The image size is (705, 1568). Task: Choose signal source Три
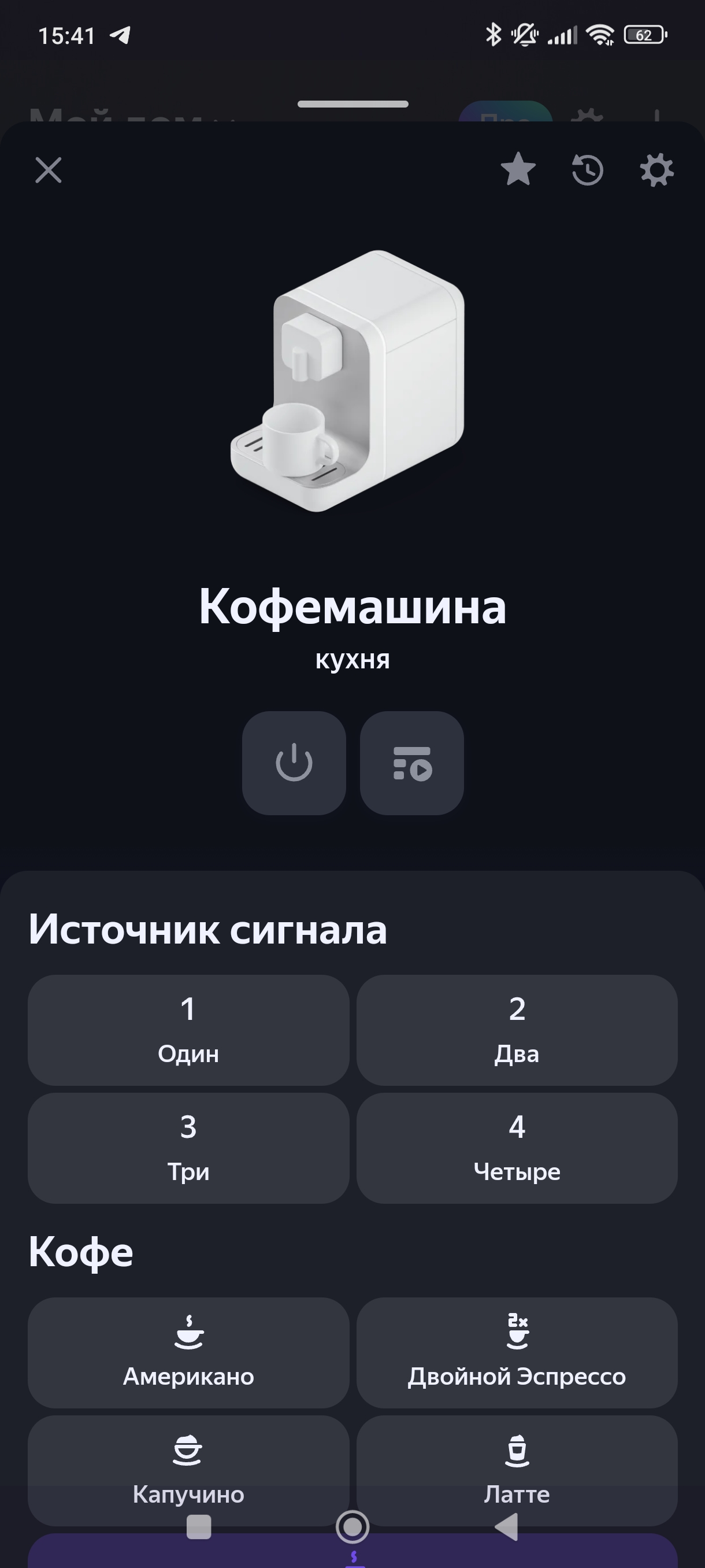pos(188,1148)
